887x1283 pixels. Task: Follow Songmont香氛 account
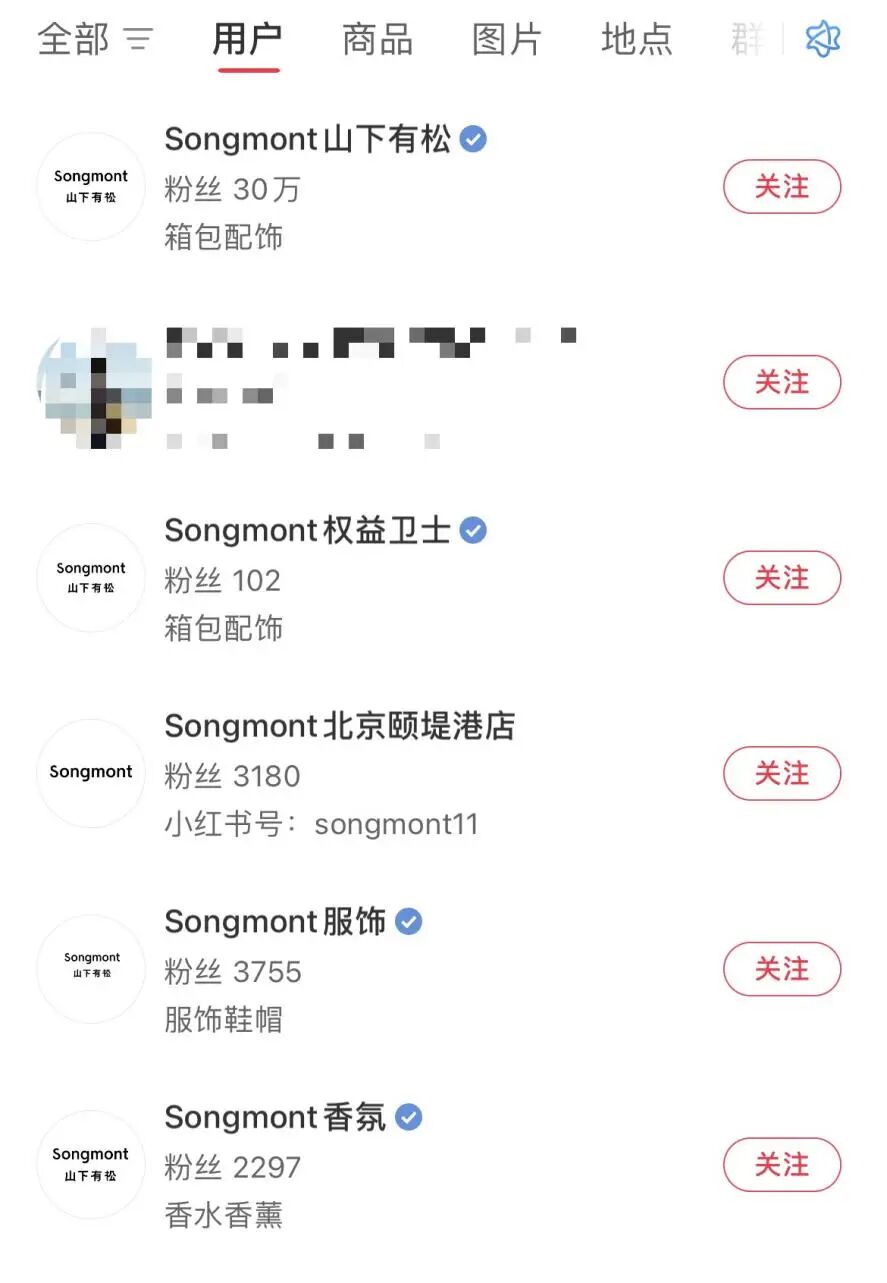(781, 1165)
